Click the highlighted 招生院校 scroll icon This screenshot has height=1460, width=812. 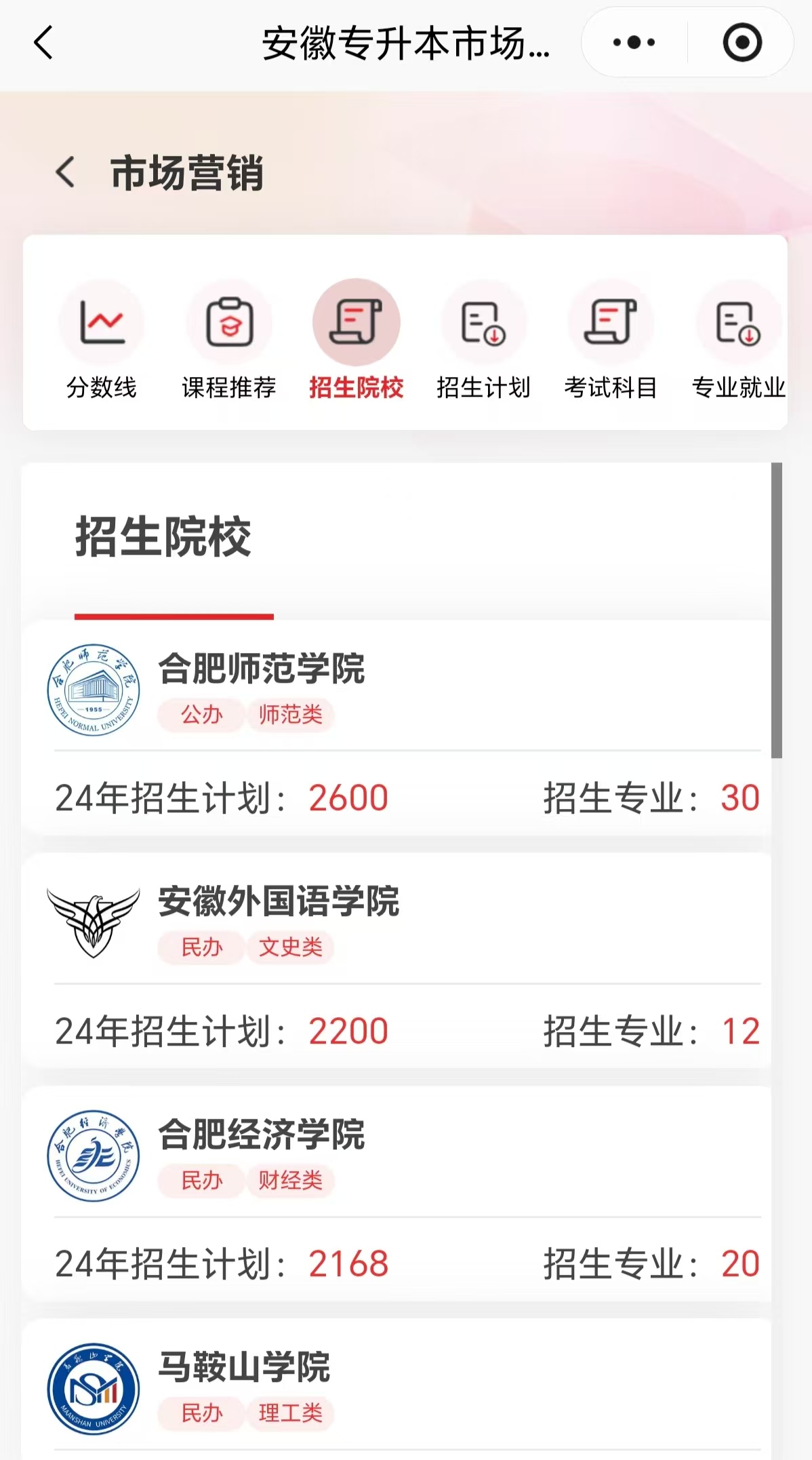coord(357,324)
